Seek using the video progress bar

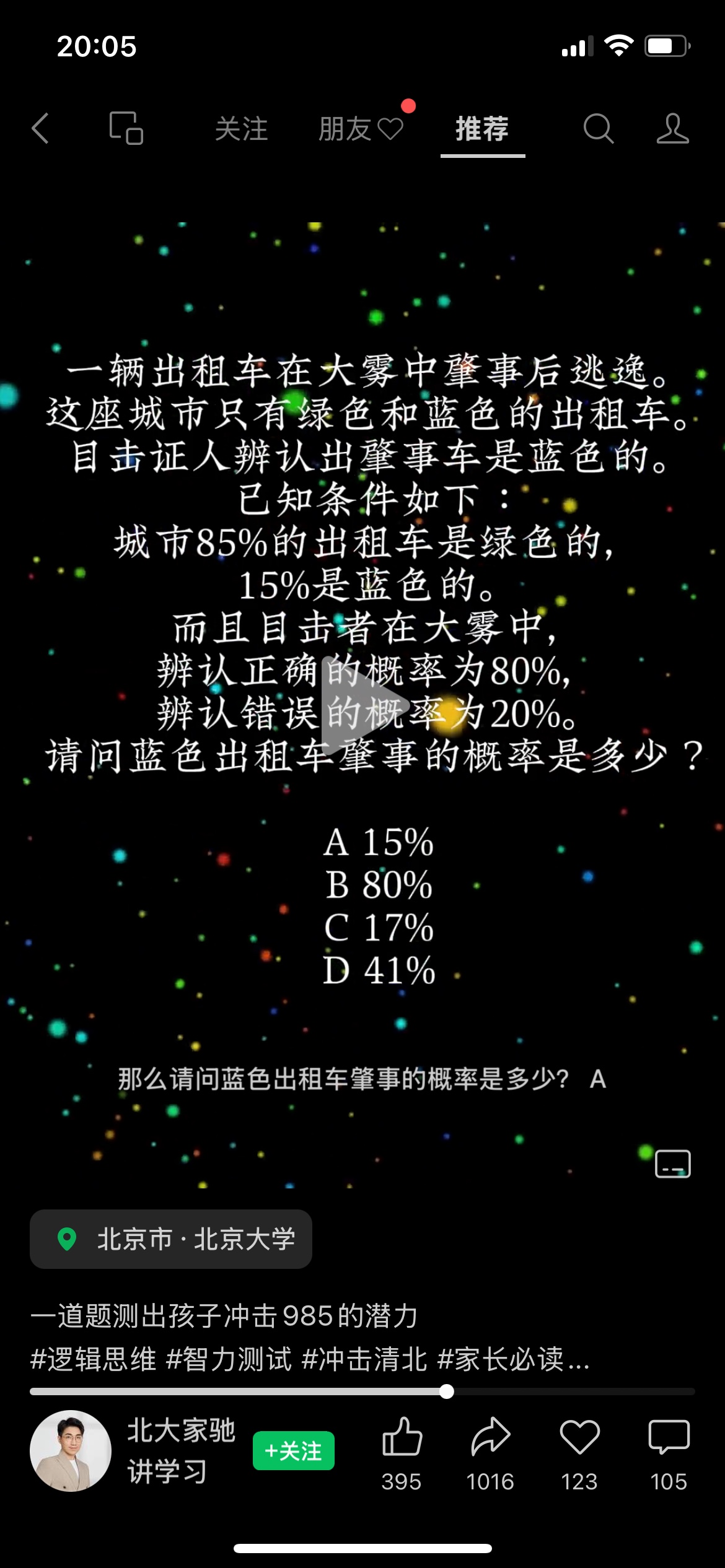coord(362,1392)
